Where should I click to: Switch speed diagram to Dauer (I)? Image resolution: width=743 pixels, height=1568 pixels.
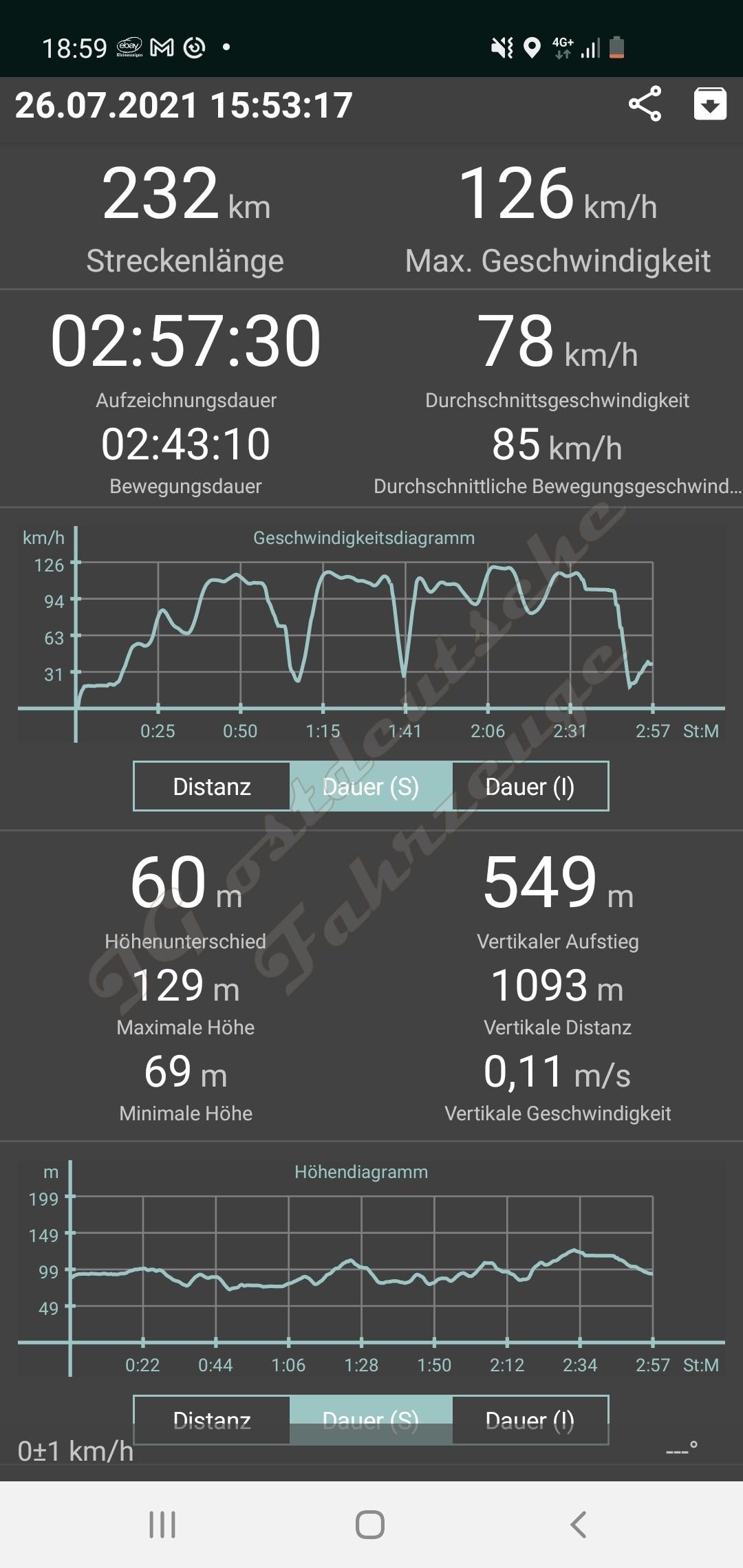tap(530, 786)
